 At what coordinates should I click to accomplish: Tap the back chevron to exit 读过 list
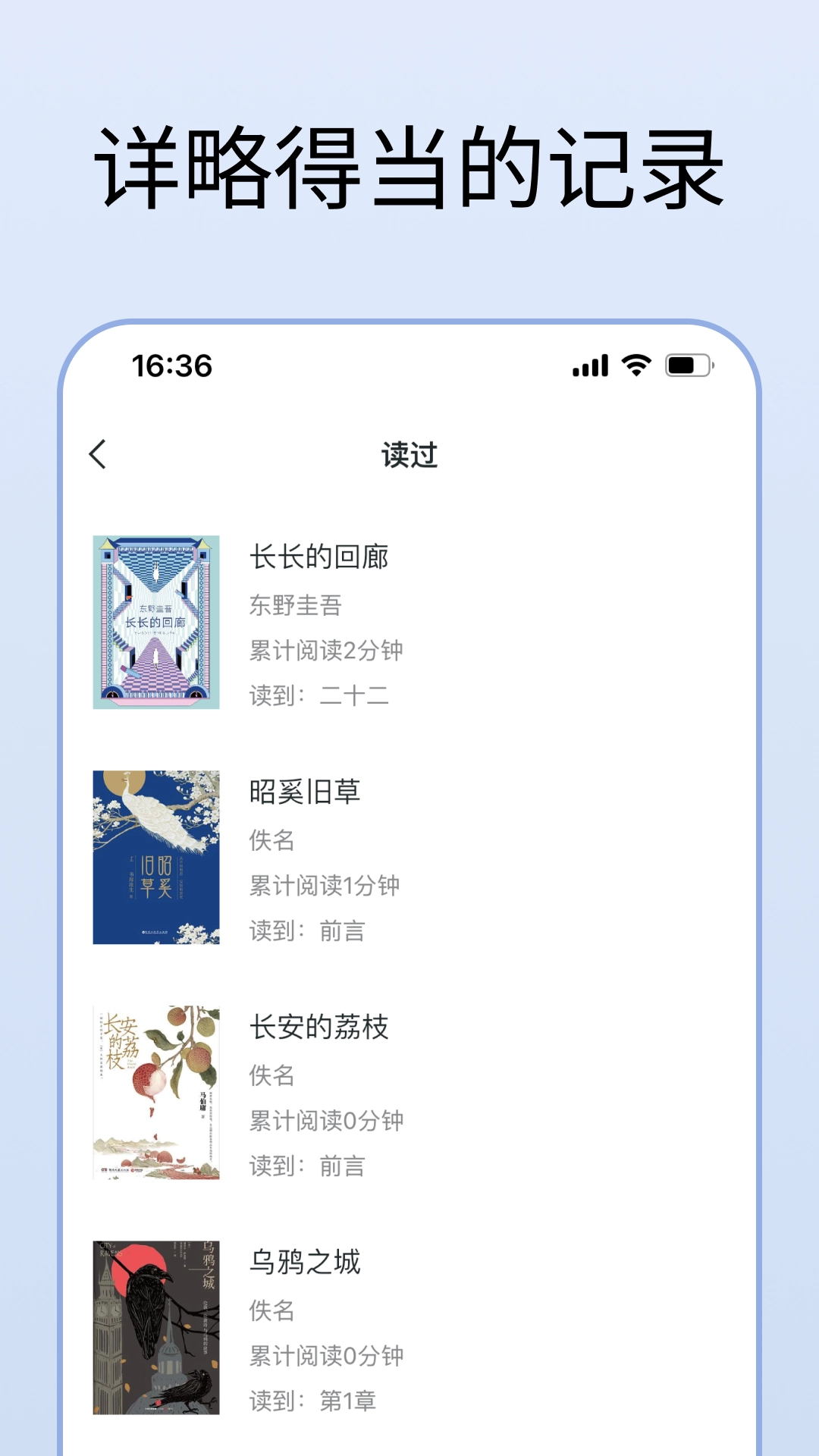pyautogui.click(x=97, y=455)
